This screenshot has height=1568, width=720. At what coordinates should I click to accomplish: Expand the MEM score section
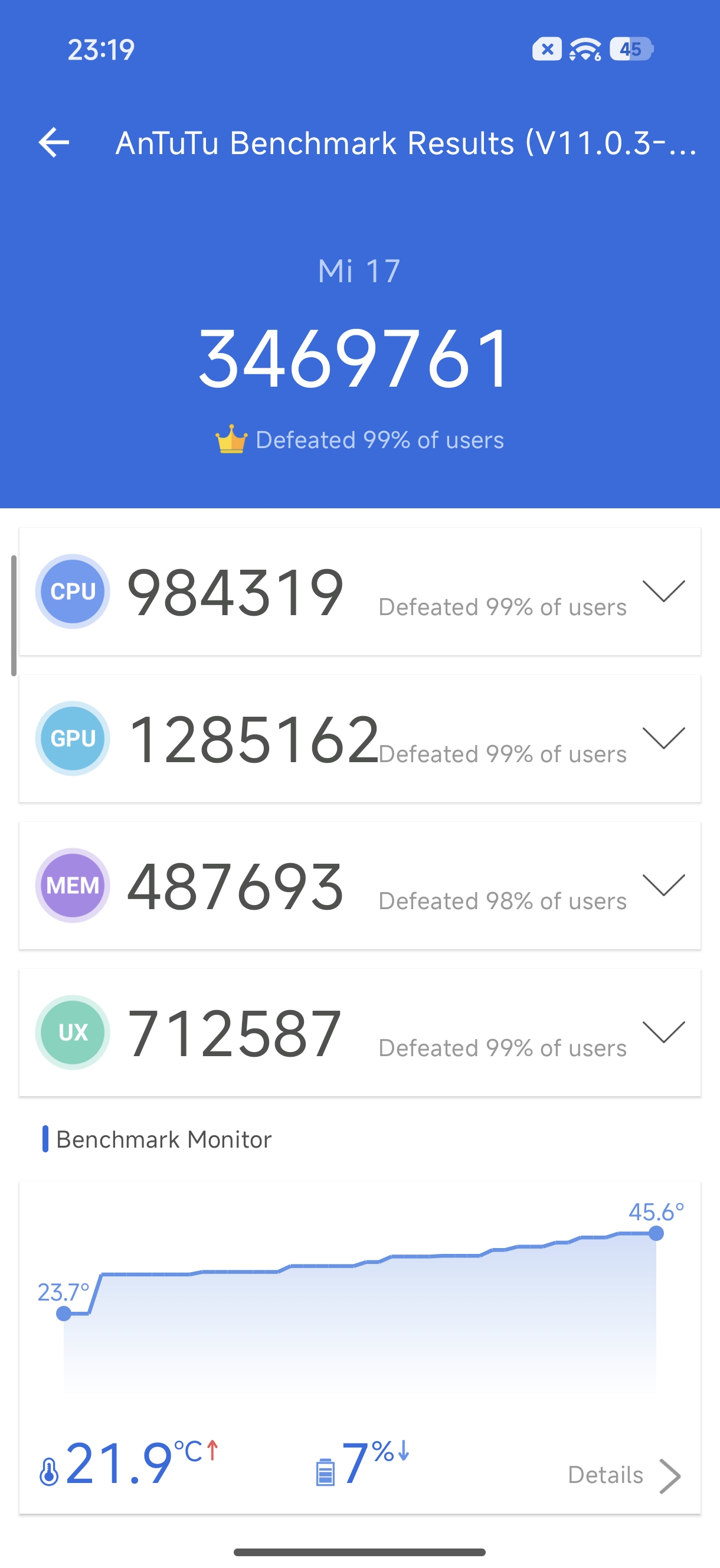663,885
